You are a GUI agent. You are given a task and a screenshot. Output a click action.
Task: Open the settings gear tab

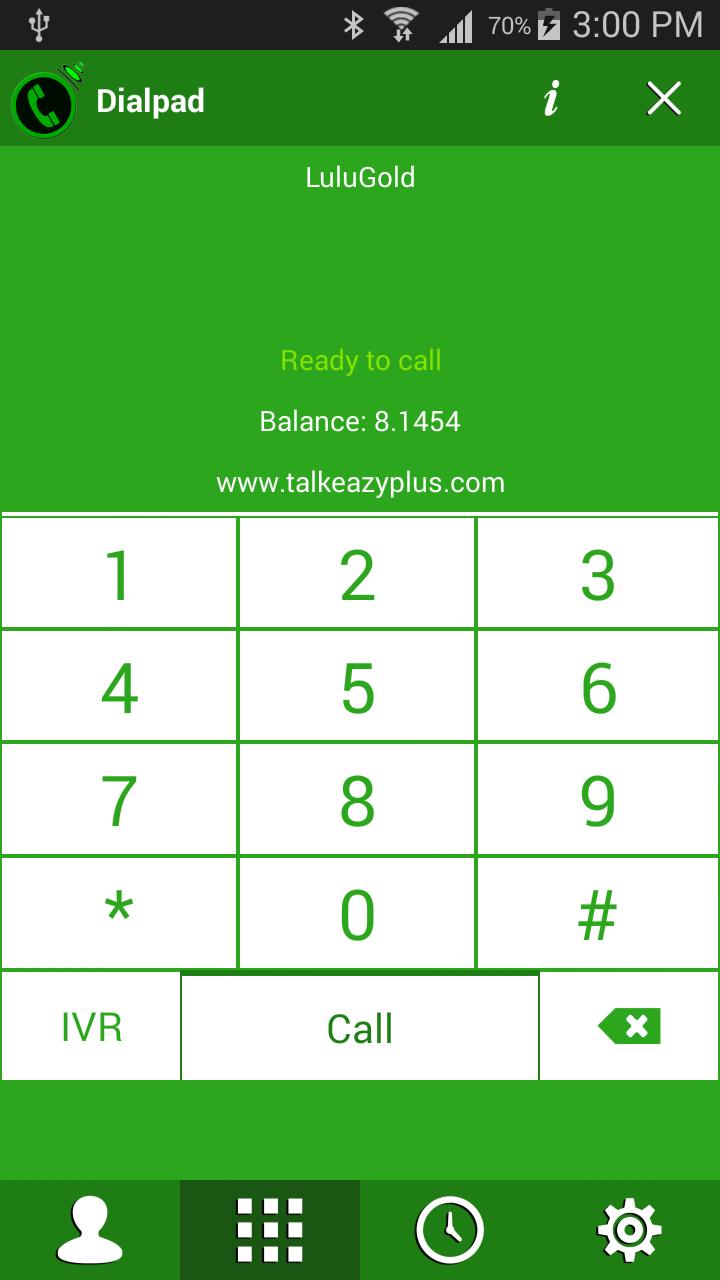click(629, 1230)
